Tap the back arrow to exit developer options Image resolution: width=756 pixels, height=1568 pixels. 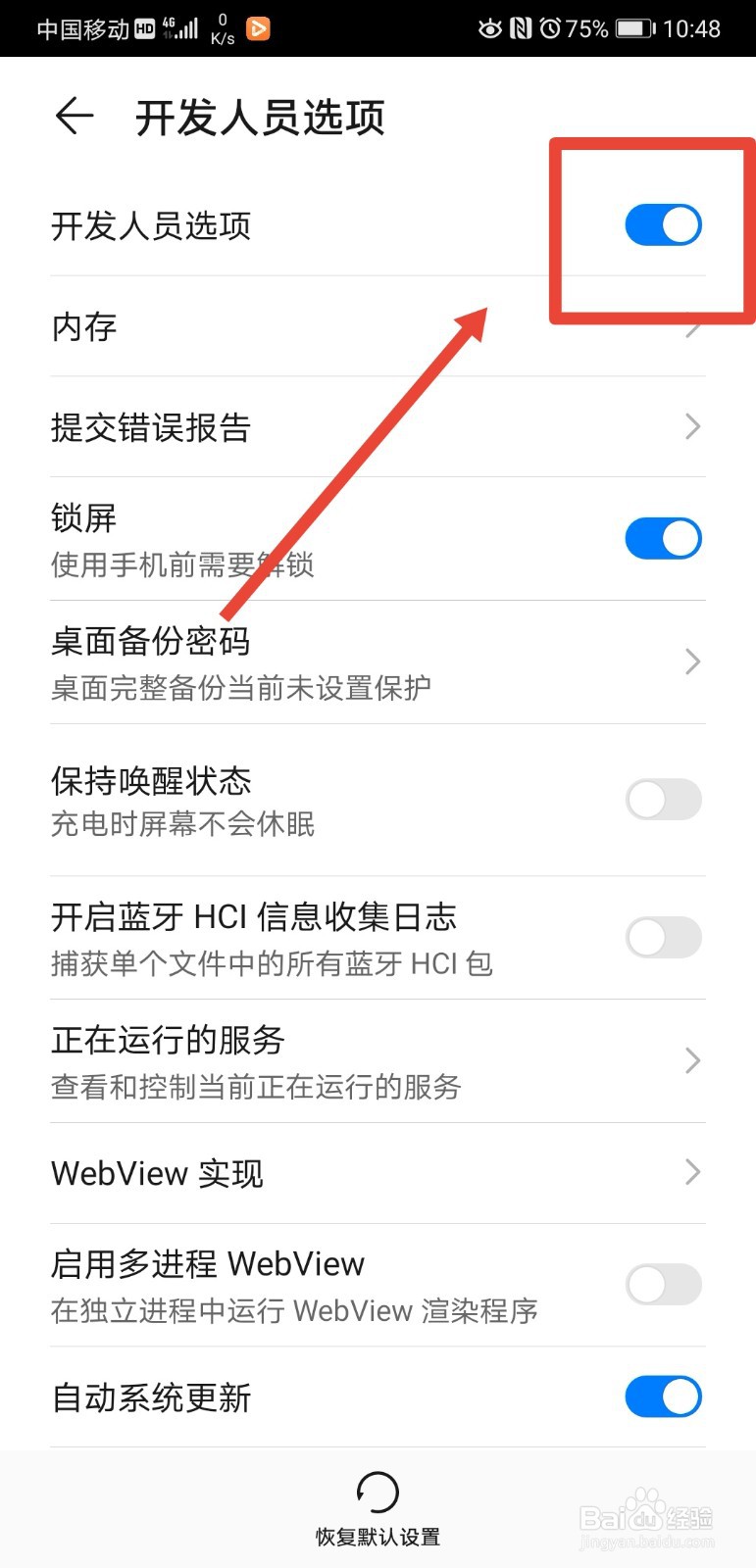pyautogui.click(x=74, y=116)
